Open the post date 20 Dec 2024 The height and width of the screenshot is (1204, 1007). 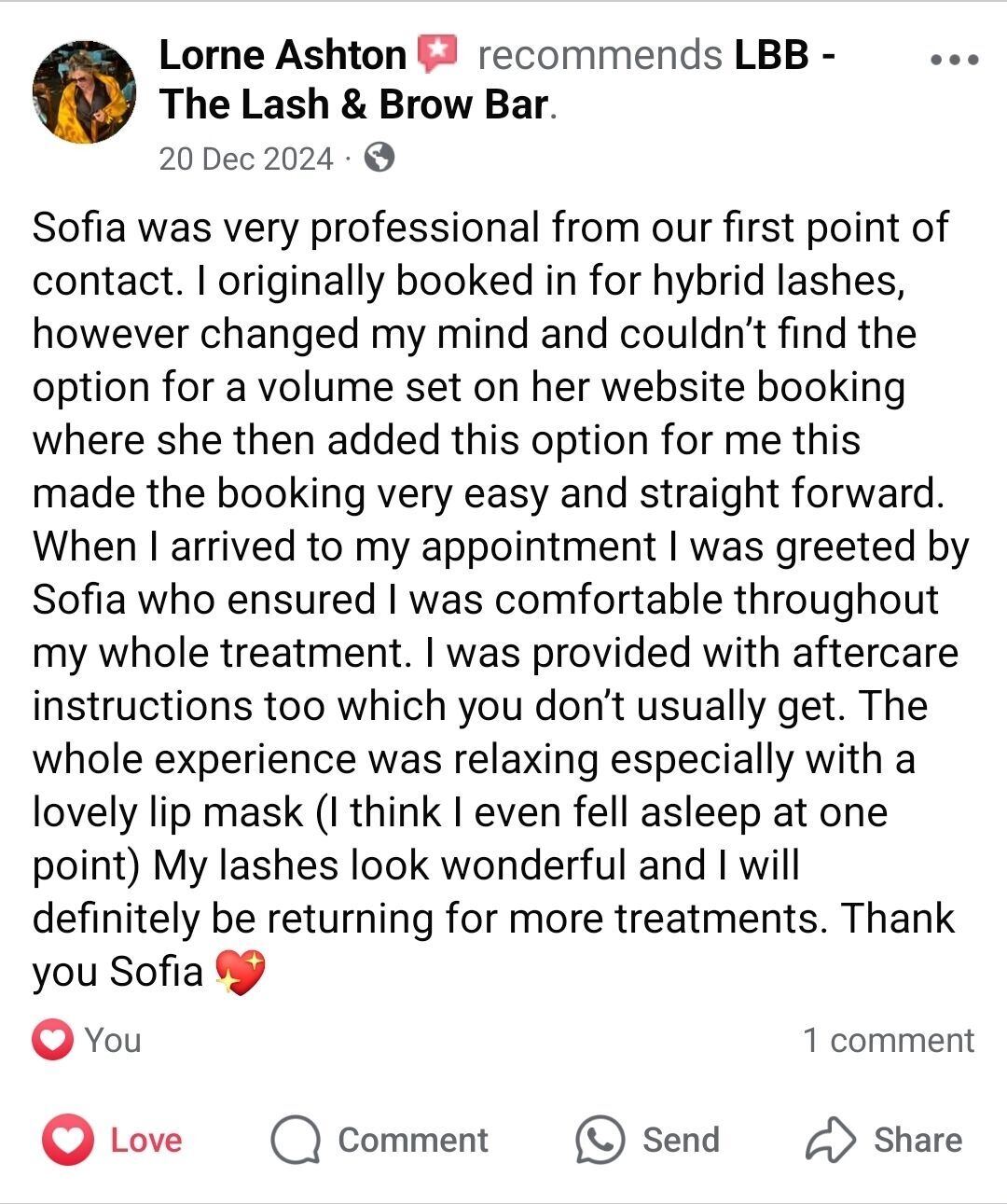(245, 159)
